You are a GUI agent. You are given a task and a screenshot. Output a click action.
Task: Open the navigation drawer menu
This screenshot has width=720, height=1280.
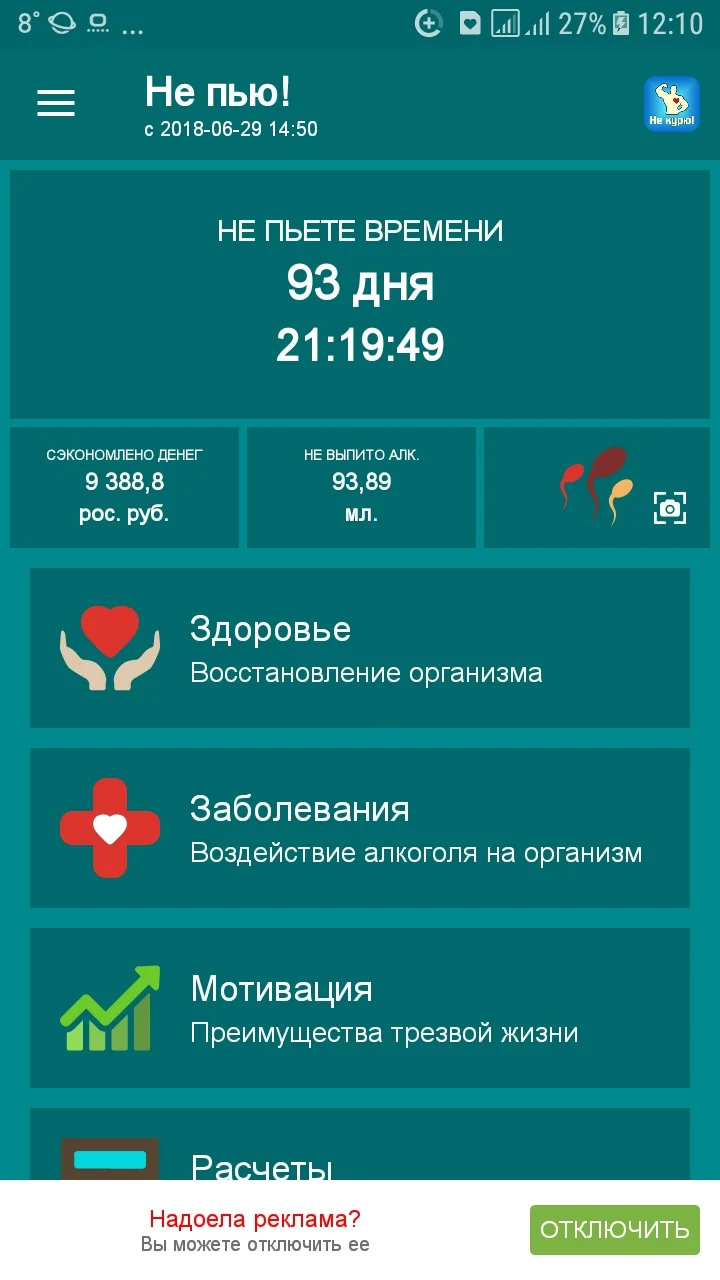(55, 103)
